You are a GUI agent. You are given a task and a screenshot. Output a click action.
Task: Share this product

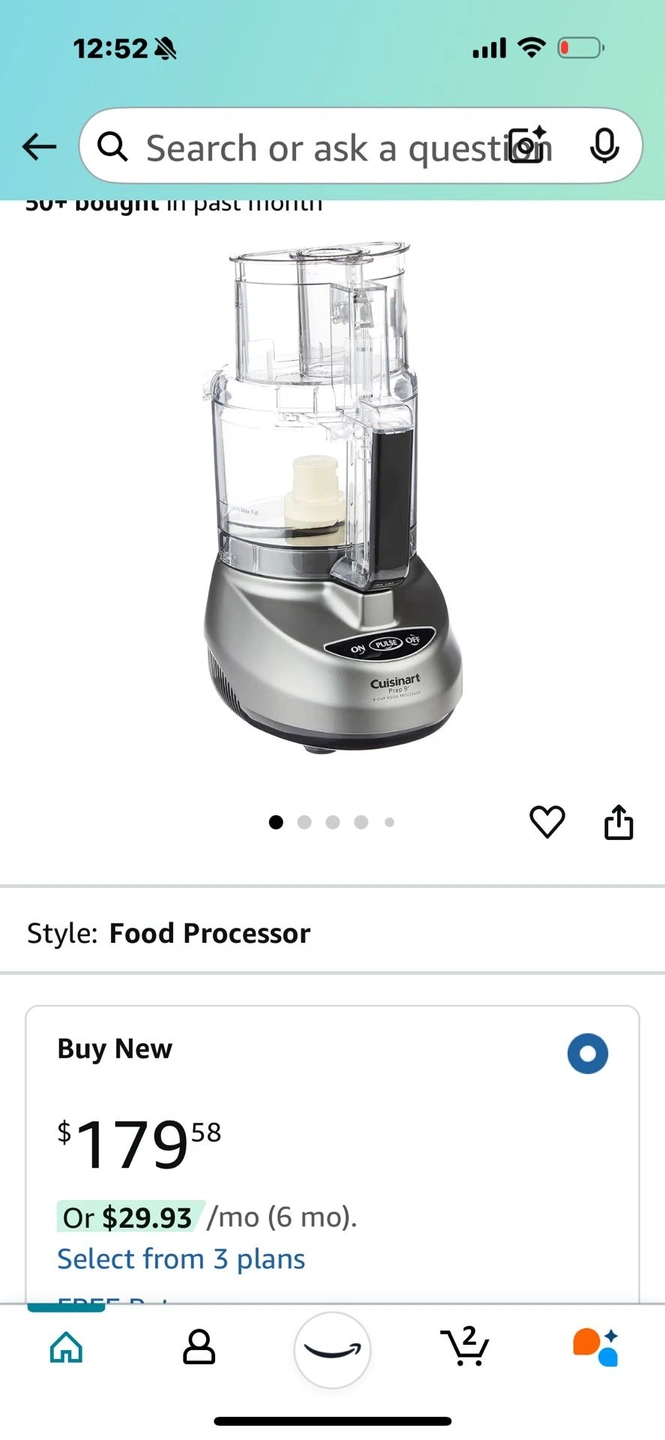pos(619,822)
